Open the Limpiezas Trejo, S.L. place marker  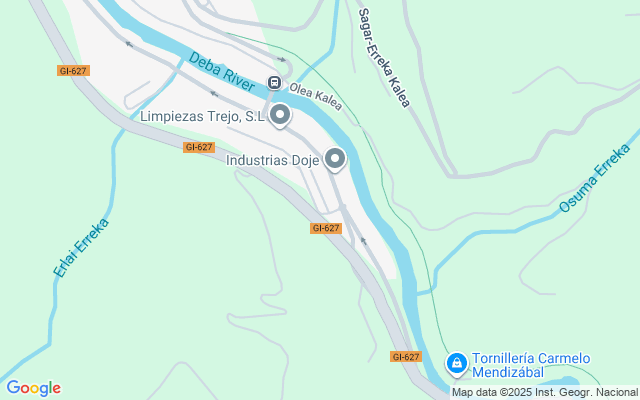280,116
